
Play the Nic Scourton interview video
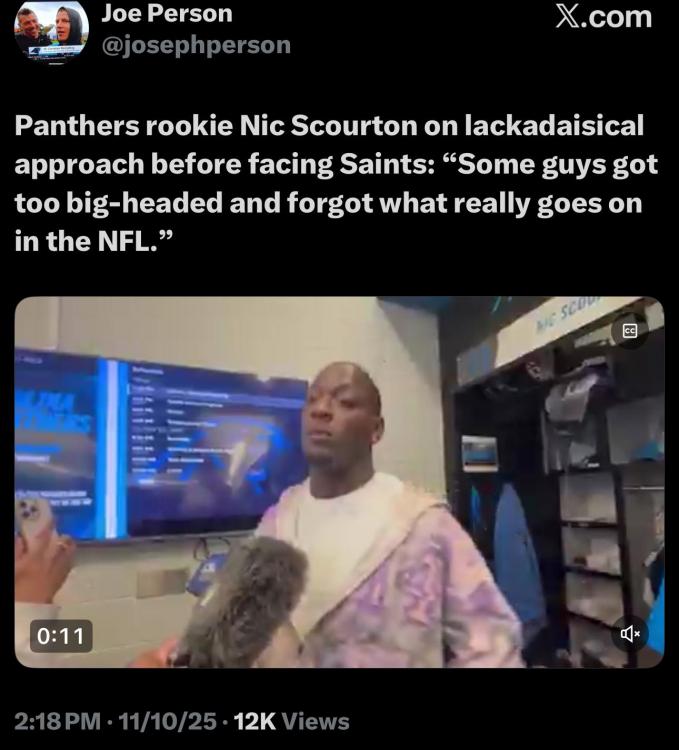pos(339,482)
